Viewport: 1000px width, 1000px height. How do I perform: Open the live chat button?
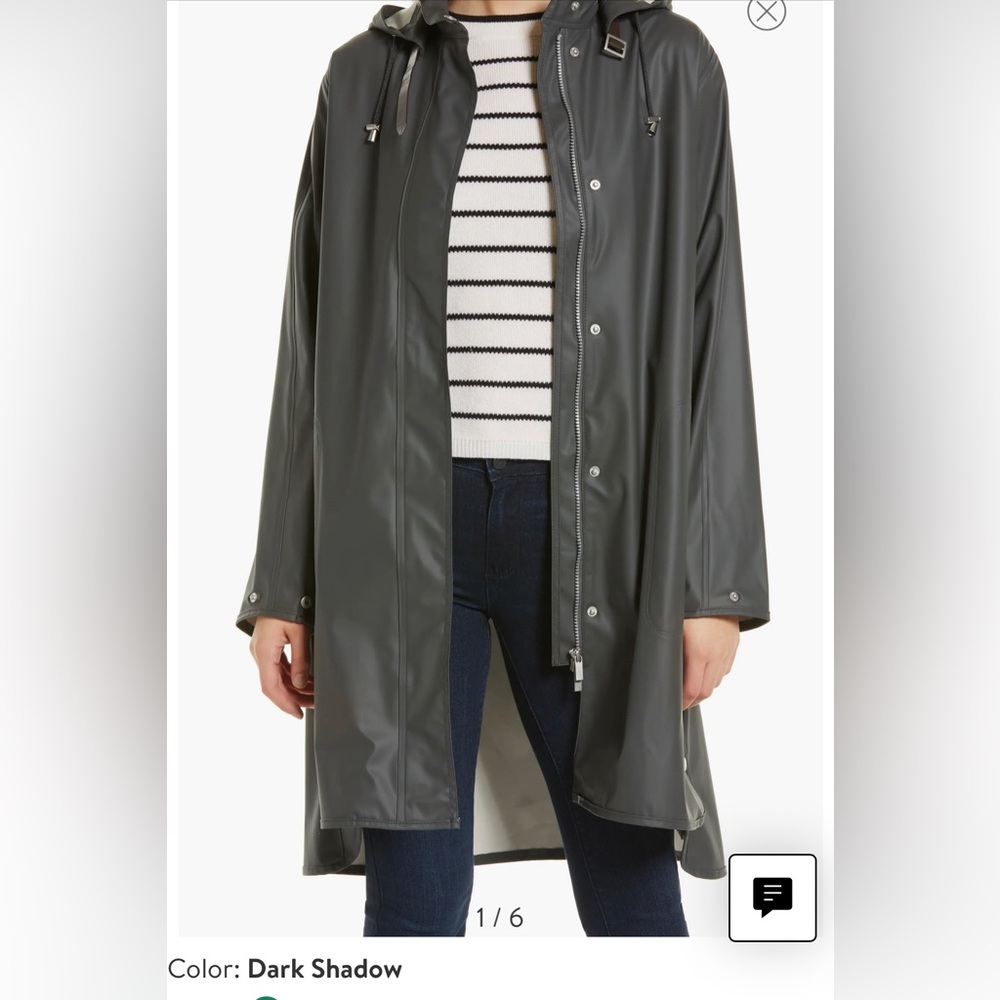click(772, 897)
